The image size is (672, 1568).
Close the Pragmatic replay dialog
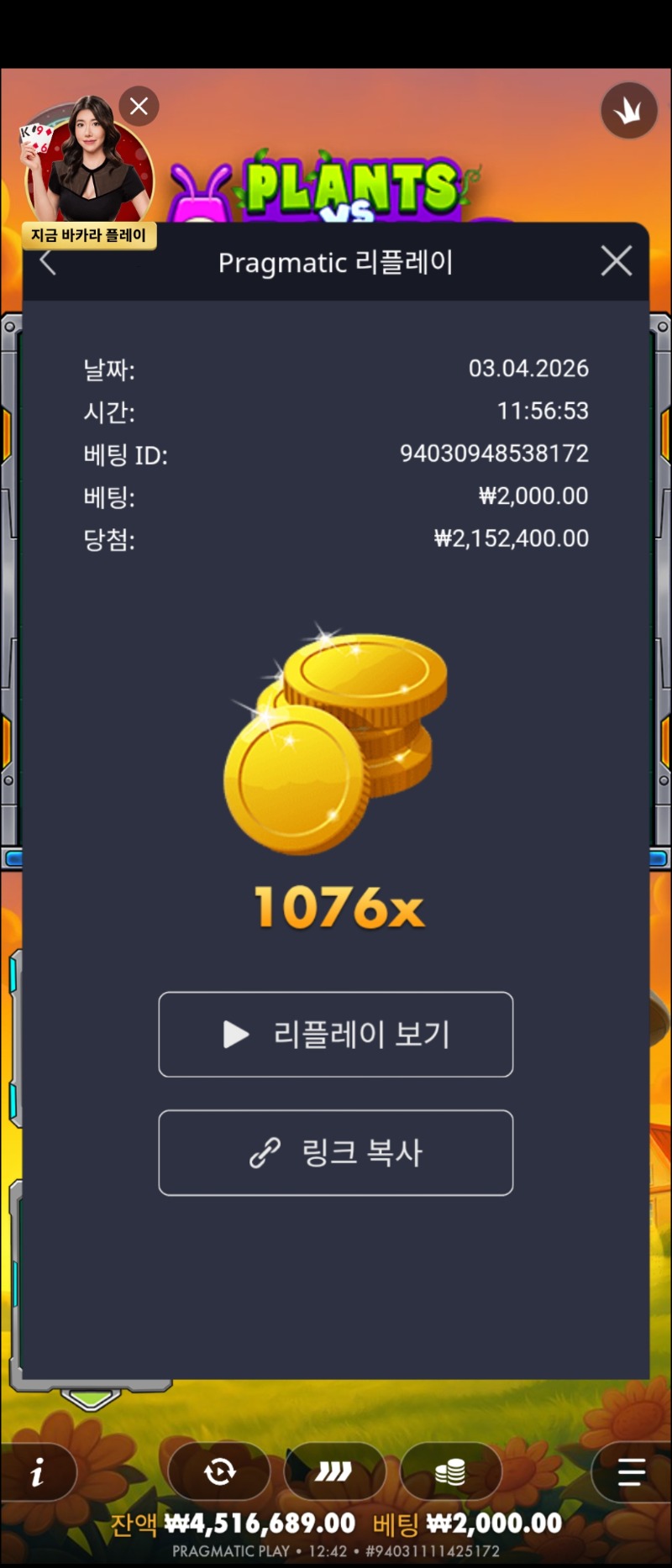(x=616, y=261)
